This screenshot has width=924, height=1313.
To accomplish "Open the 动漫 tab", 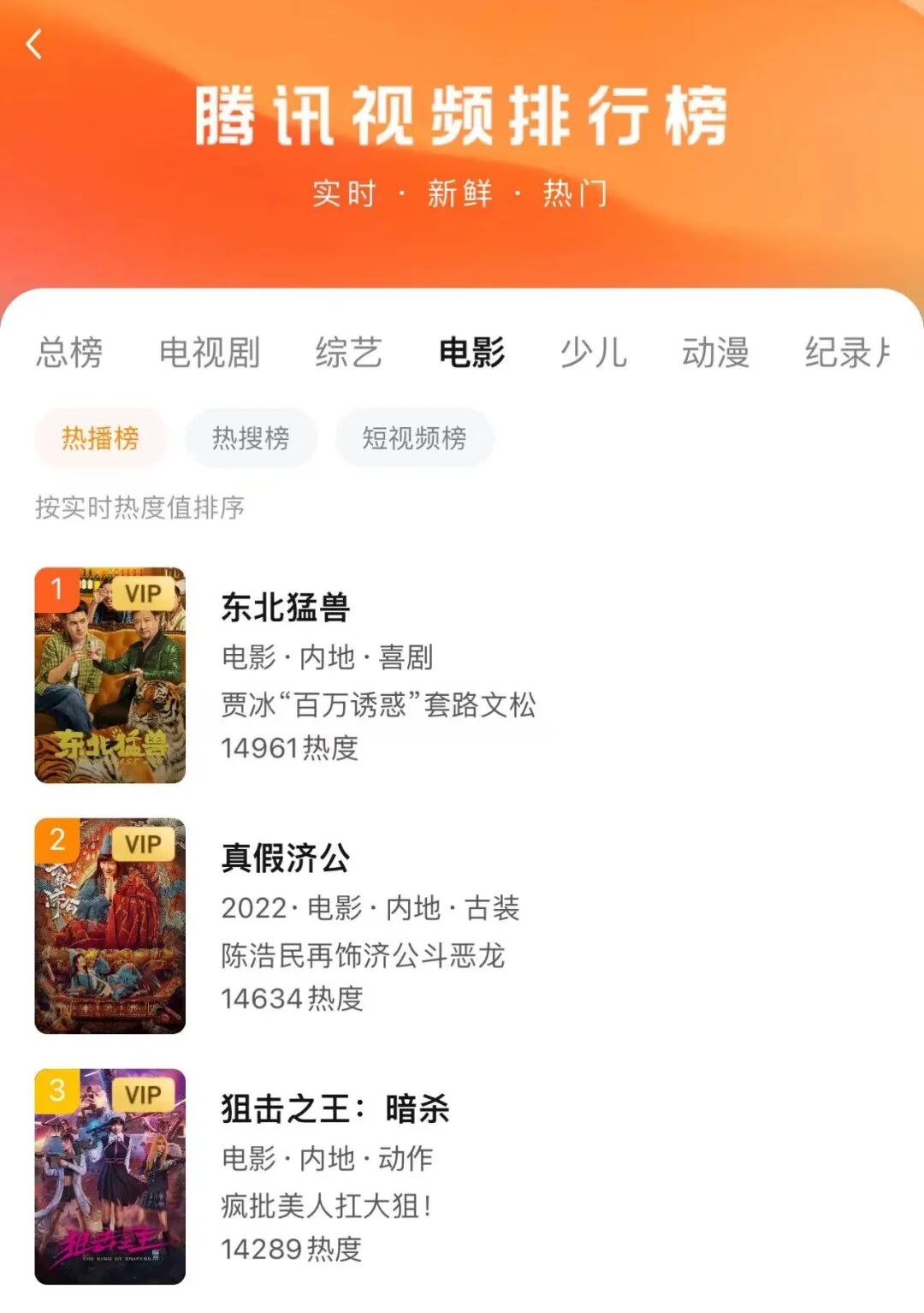I will click(715, 353).
